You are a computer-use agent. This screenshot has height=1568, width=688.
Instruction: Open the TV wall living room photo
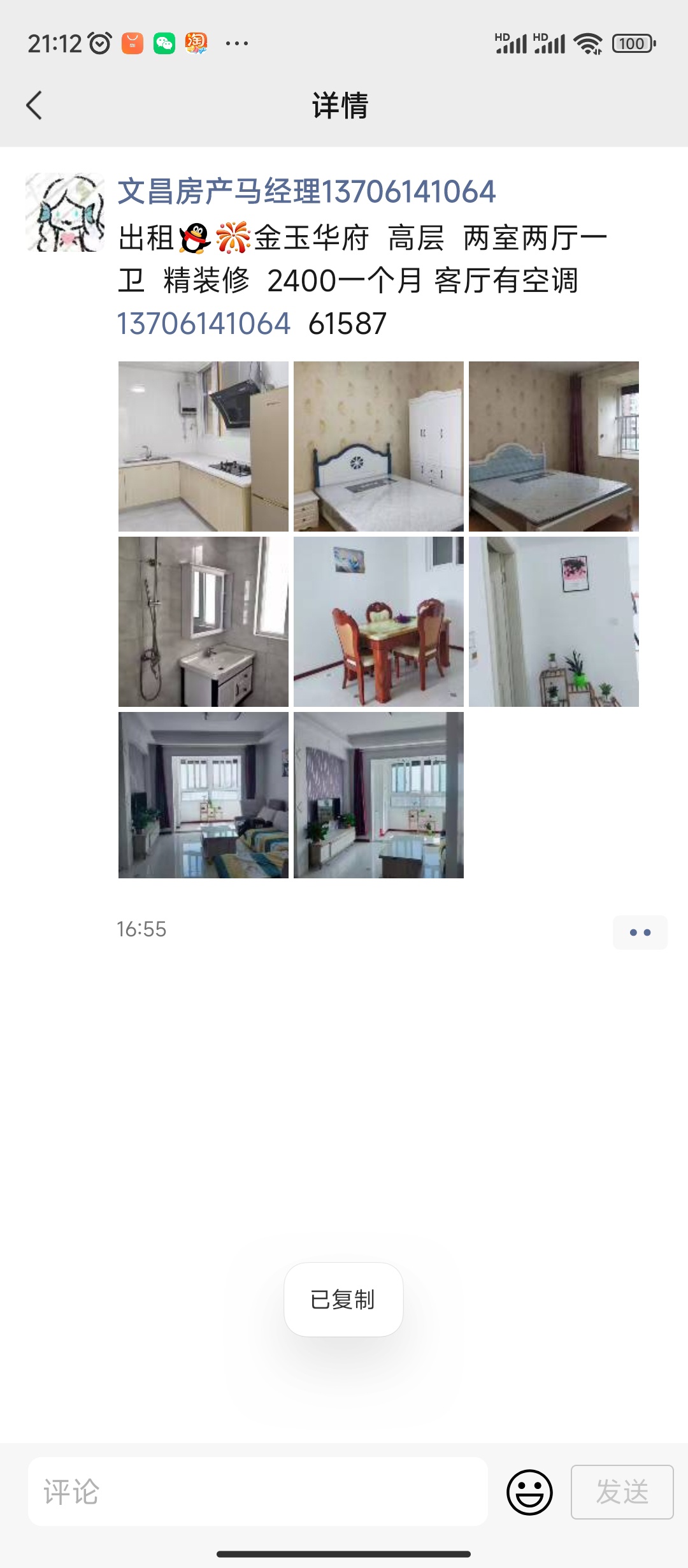tap(378, 795)
